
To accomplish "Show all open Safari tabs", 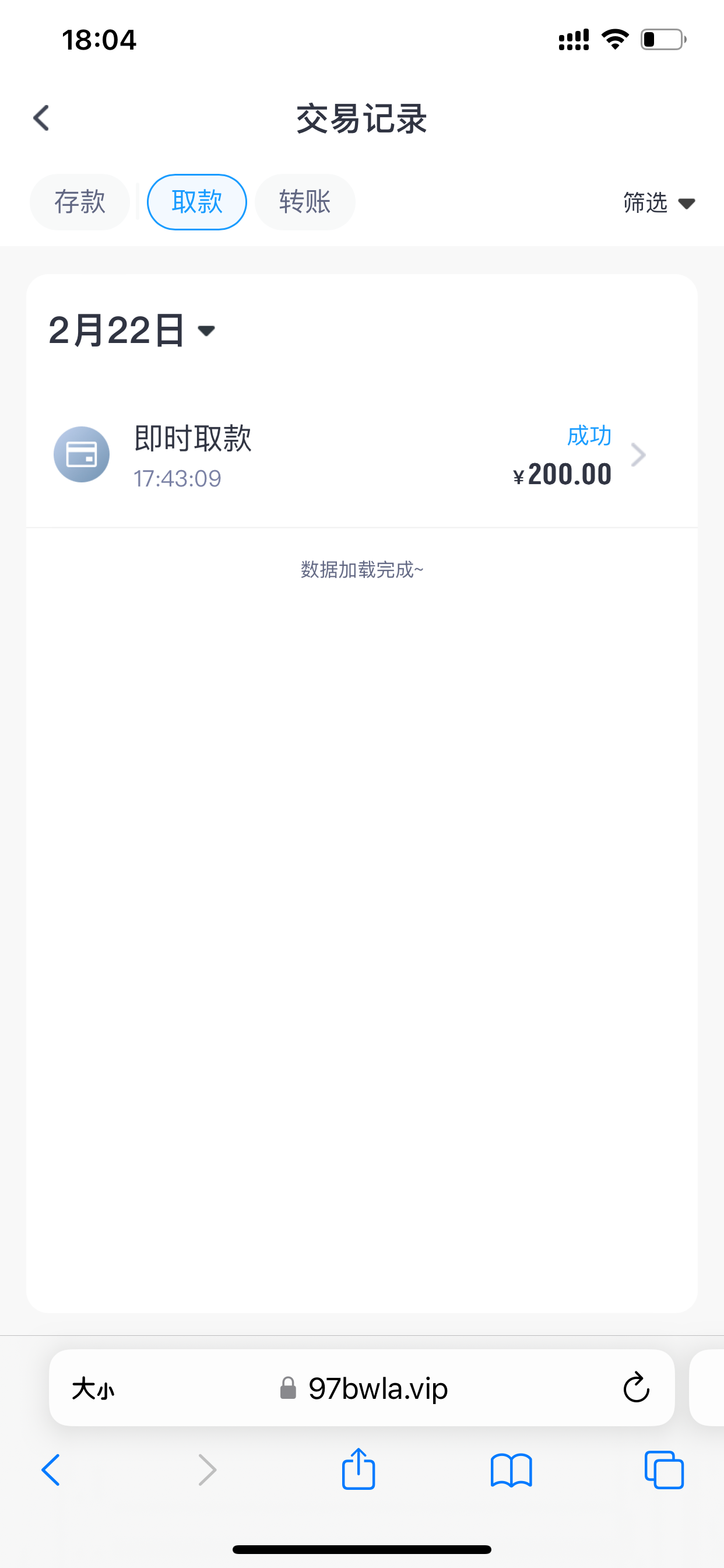I will (x=664, y=1470).
